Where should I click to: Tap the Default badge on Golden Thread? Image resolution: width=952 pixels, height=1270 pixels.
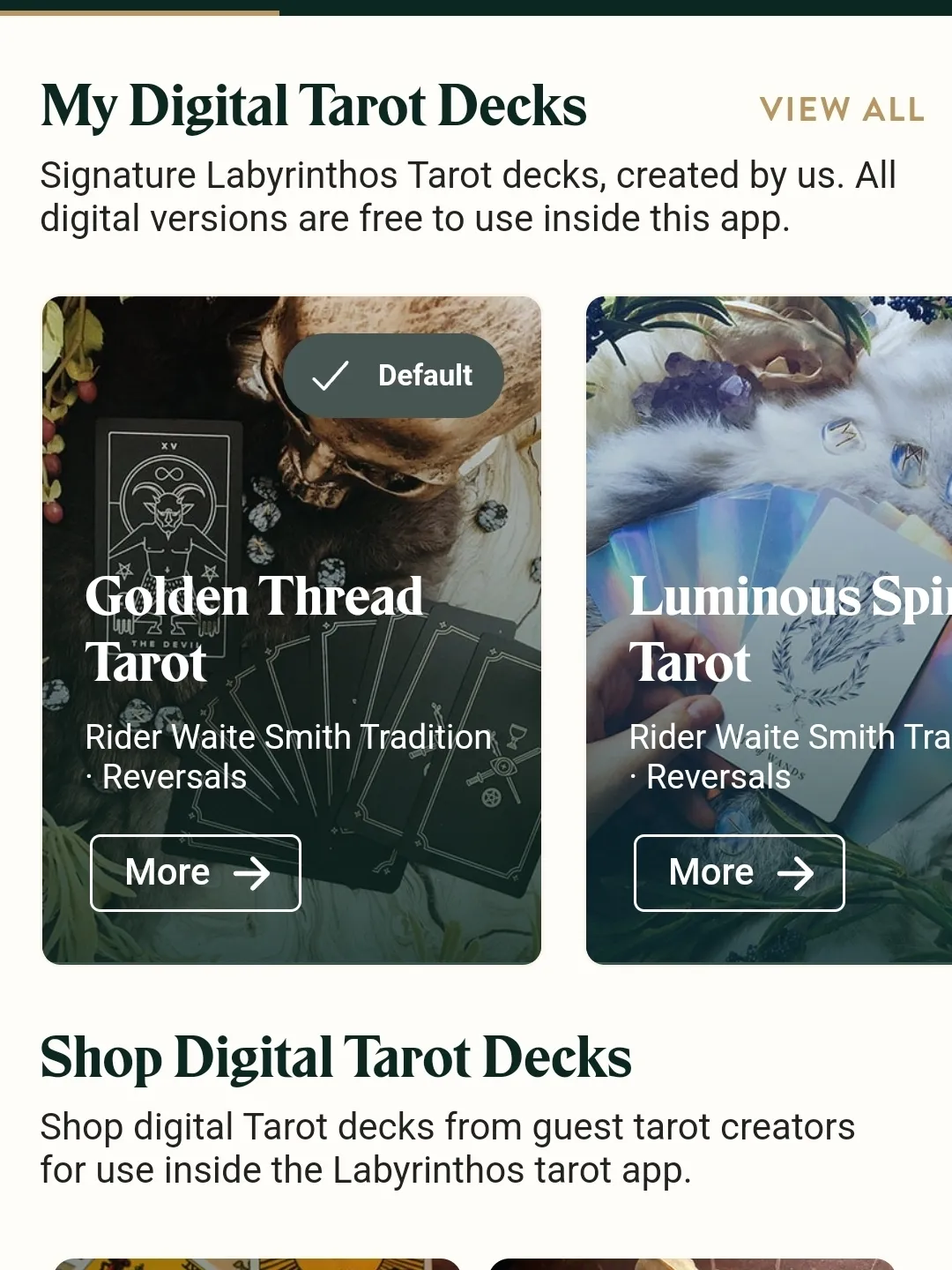(393, 376)
